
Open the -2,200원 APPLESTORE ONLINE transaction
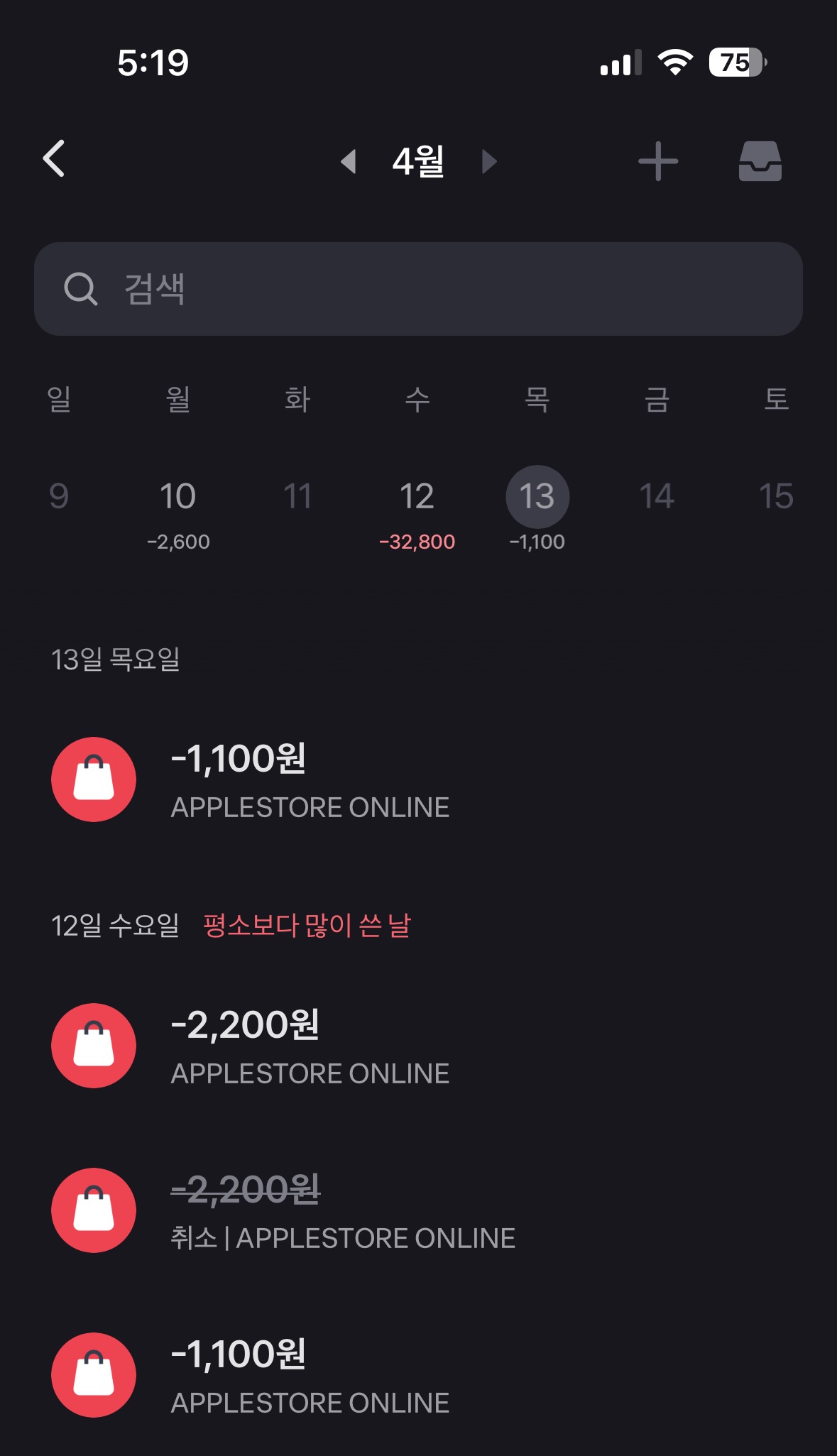pos(310,1046)
